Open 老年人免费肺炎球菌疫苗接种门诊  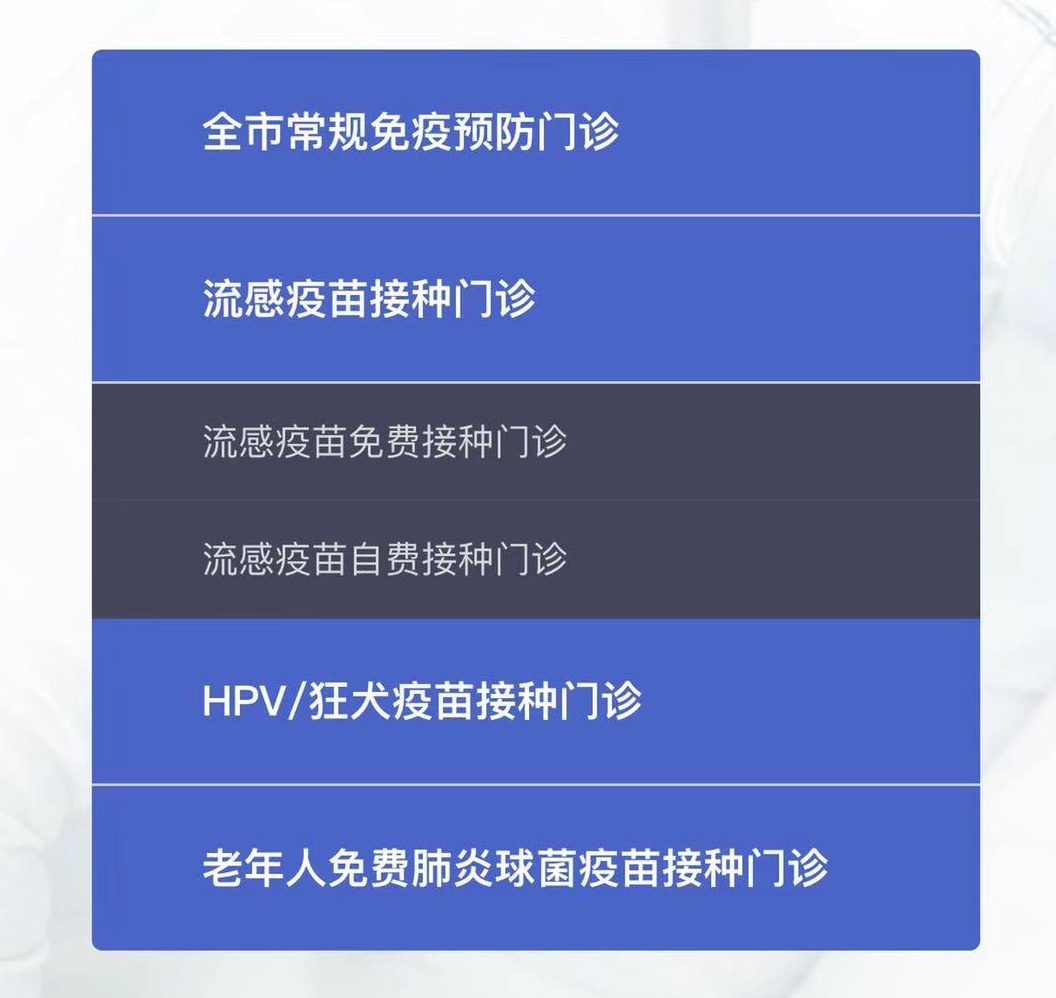[515, 868]
